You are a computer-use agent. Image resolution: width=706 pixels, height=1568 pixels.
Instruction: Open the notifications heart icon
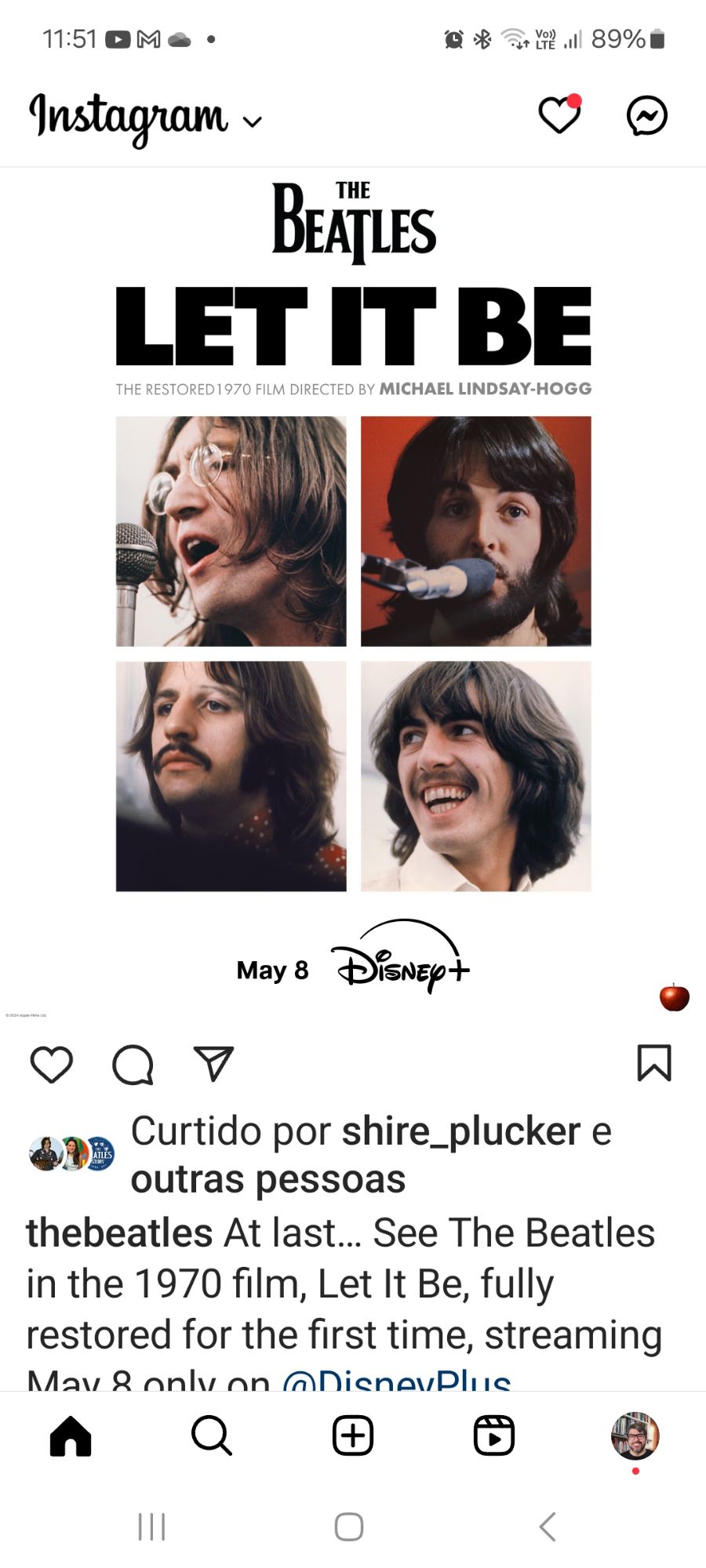559,116
